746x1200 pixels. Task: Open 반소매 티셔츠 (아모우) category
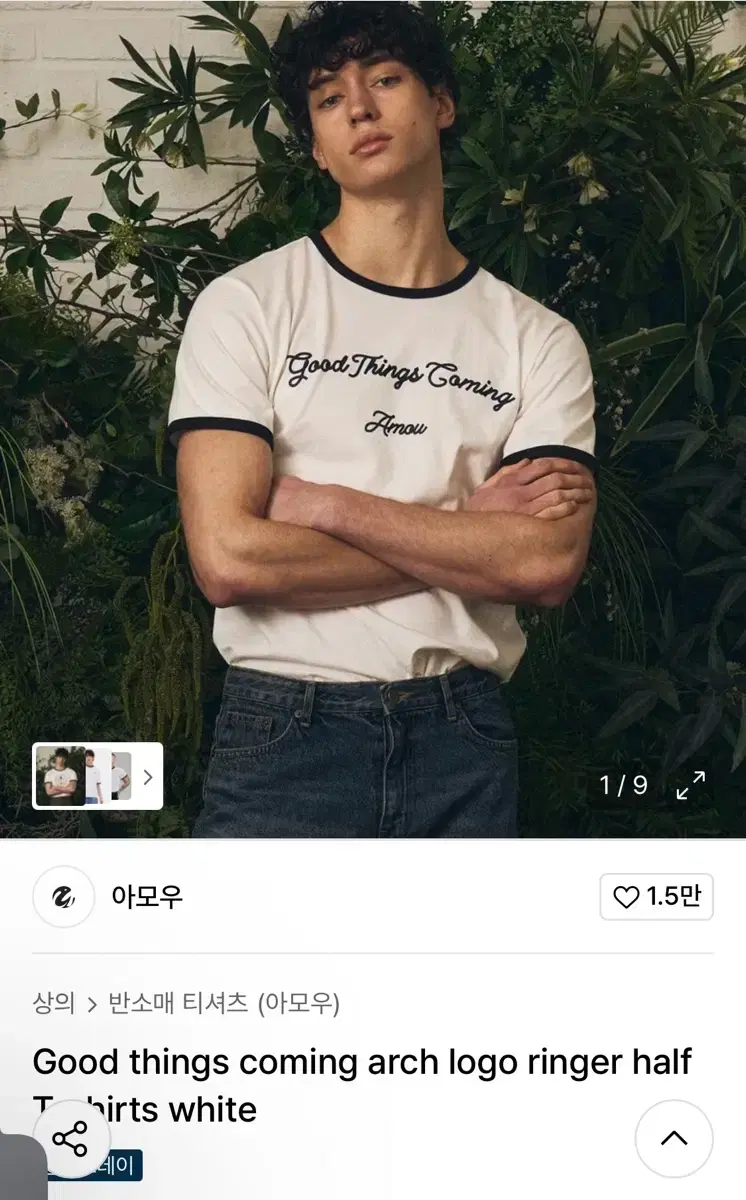224,1003
